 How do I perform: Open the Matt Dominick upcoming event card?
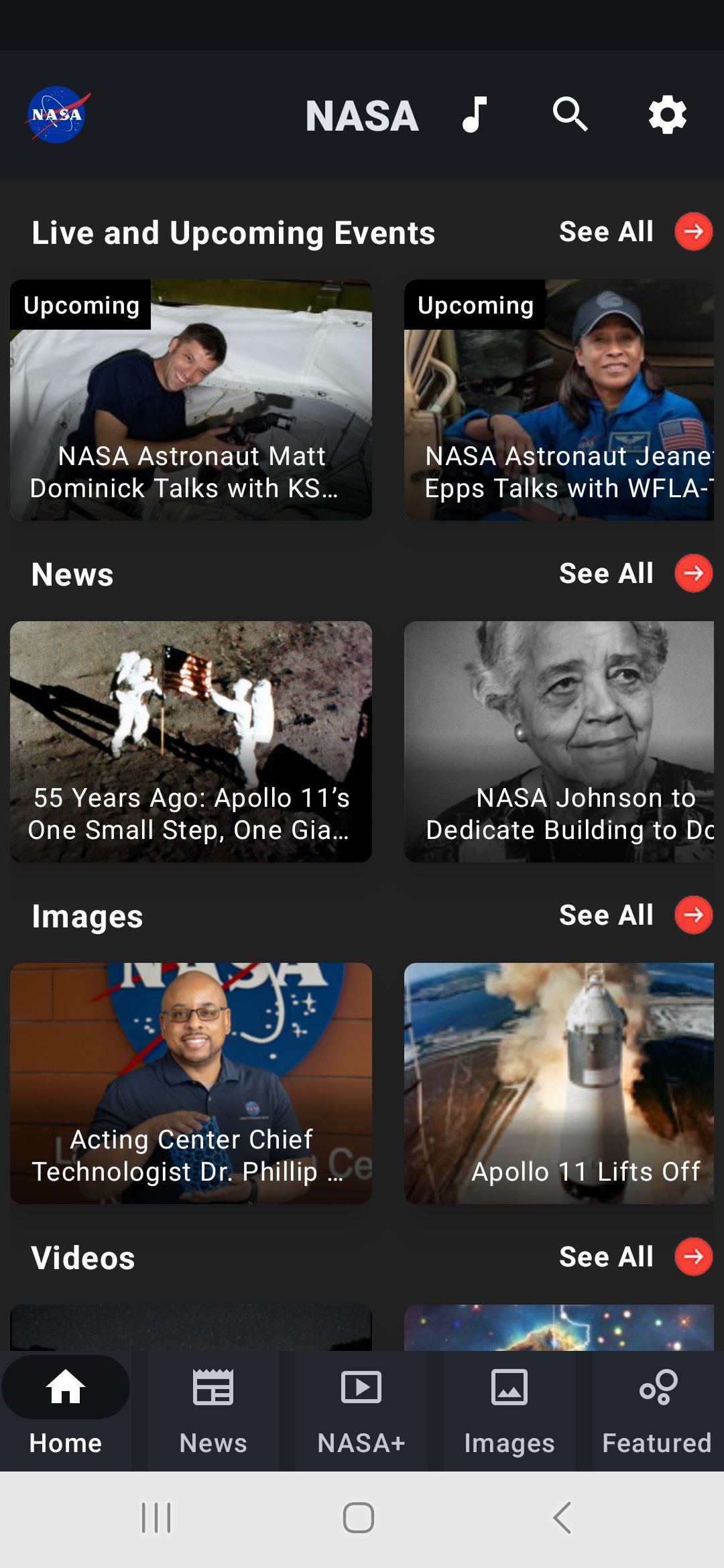(191, 400)
